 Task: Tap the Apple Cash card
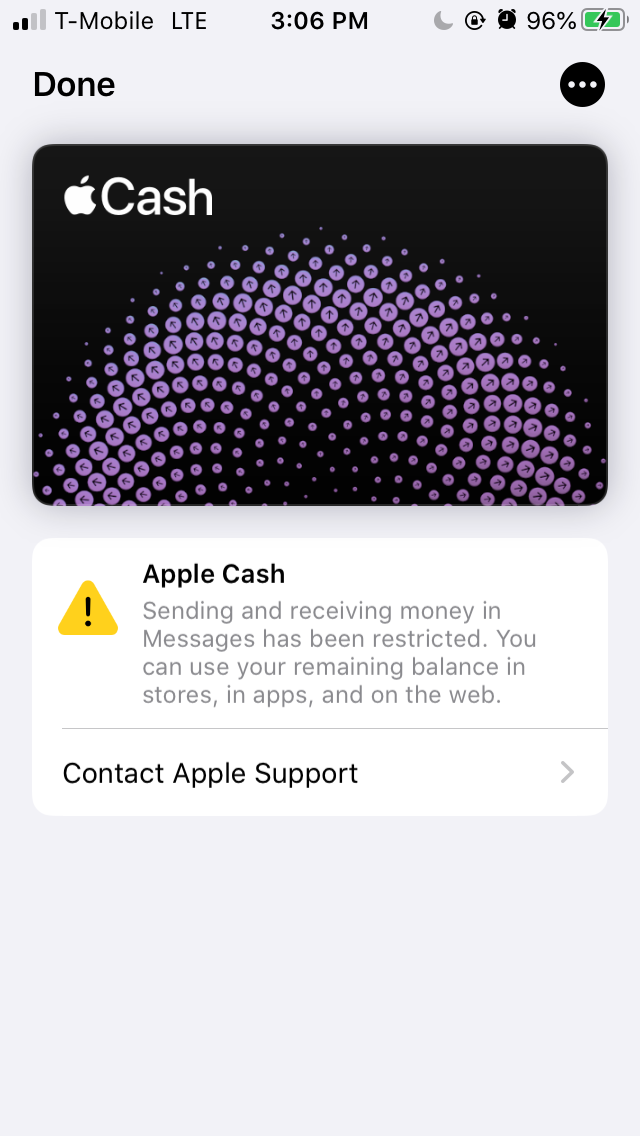(320, 325)
